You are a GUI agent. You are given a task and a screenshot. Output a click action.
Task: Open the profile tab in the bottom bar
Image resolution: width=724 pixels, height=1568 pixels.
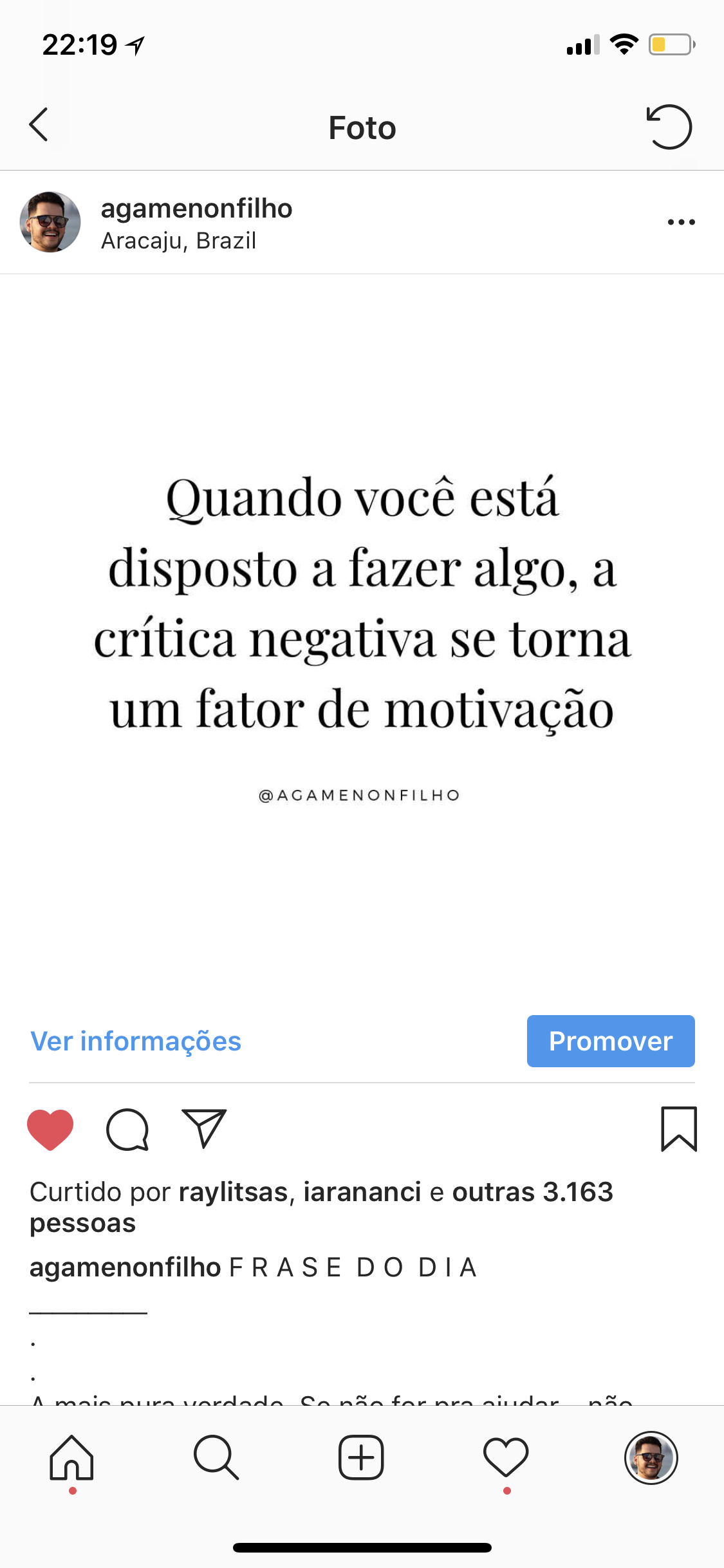[x=651, y=1458]
